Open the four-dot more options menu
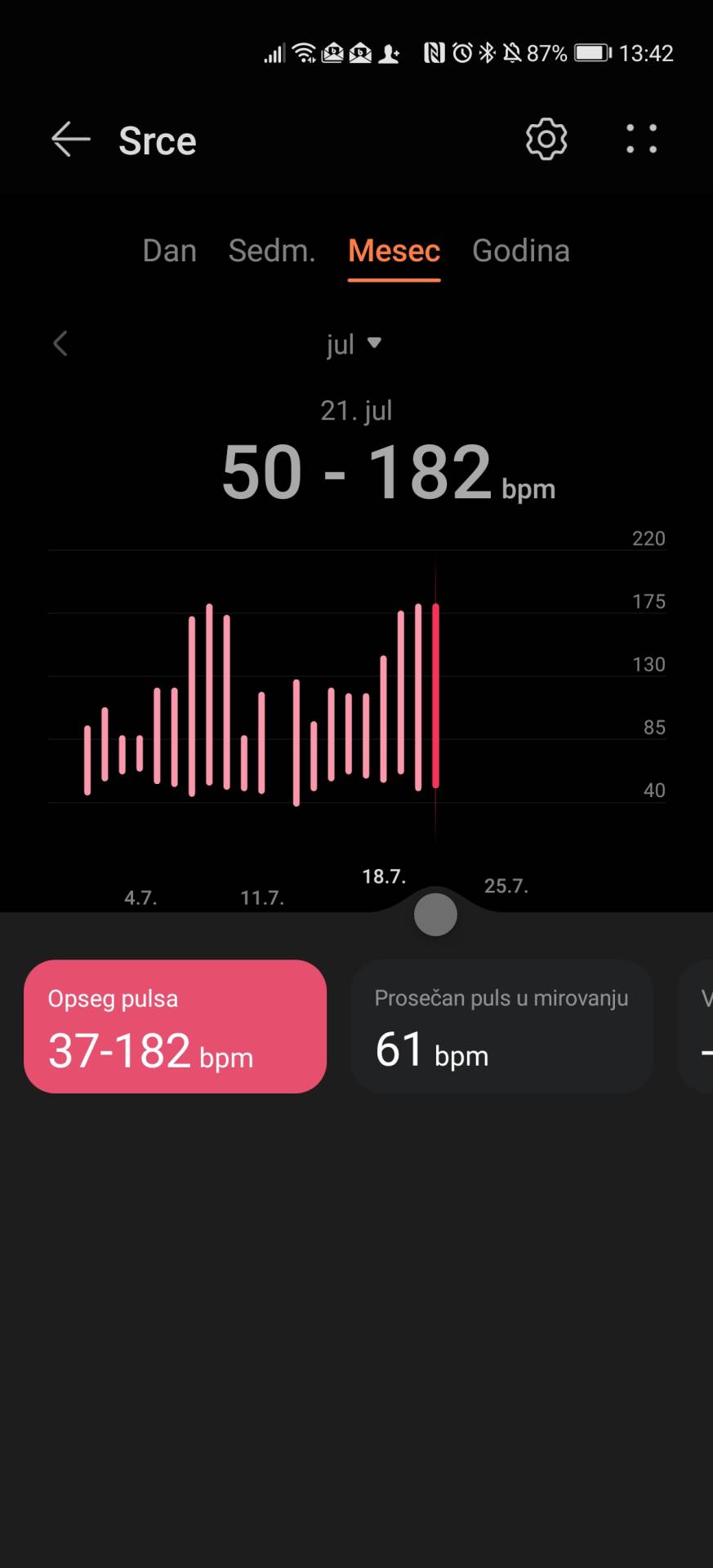This screenshot has height=1568, width=713. coord(641,140)
